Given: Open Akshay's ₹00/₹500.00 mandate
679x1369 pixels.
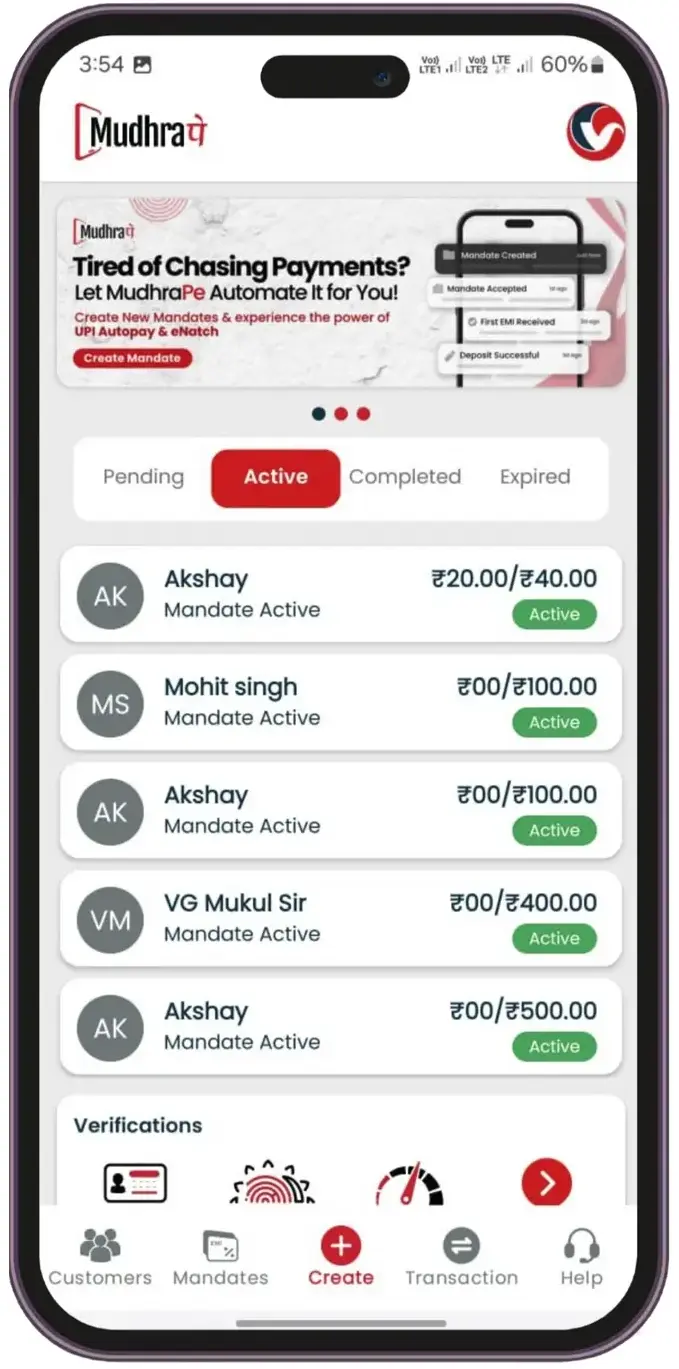Looking at the screenshot, I should 340,1027.
